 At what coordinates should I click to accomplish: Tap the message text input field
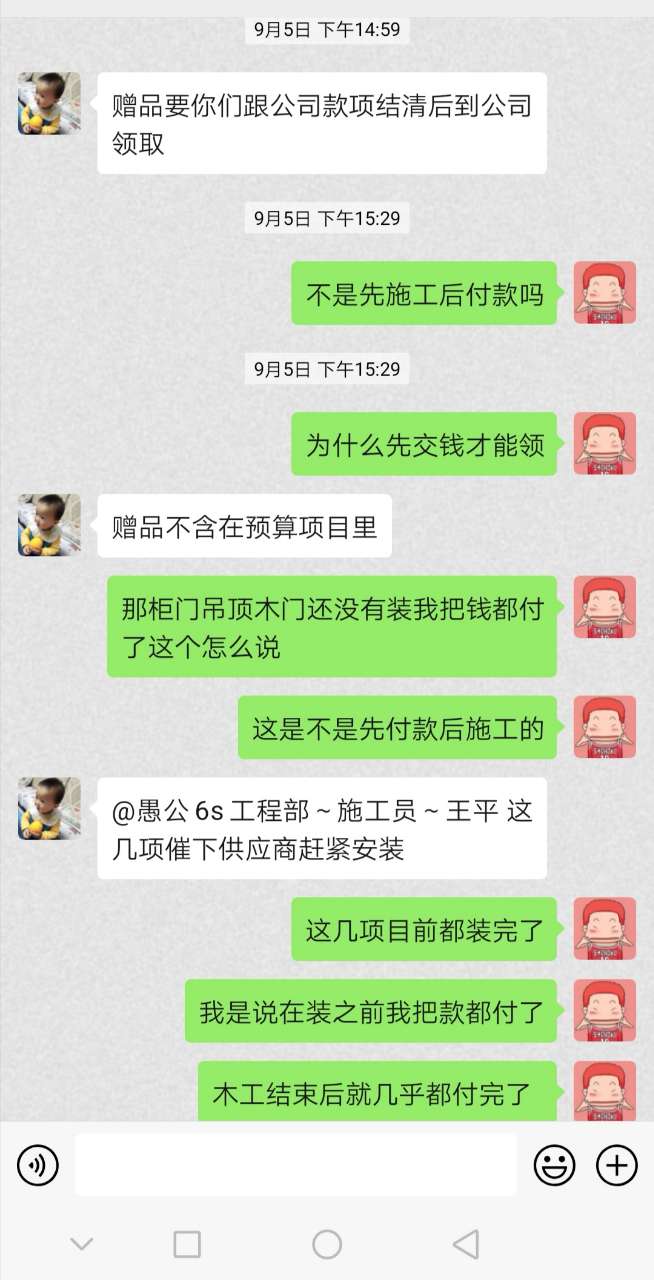295,1165
